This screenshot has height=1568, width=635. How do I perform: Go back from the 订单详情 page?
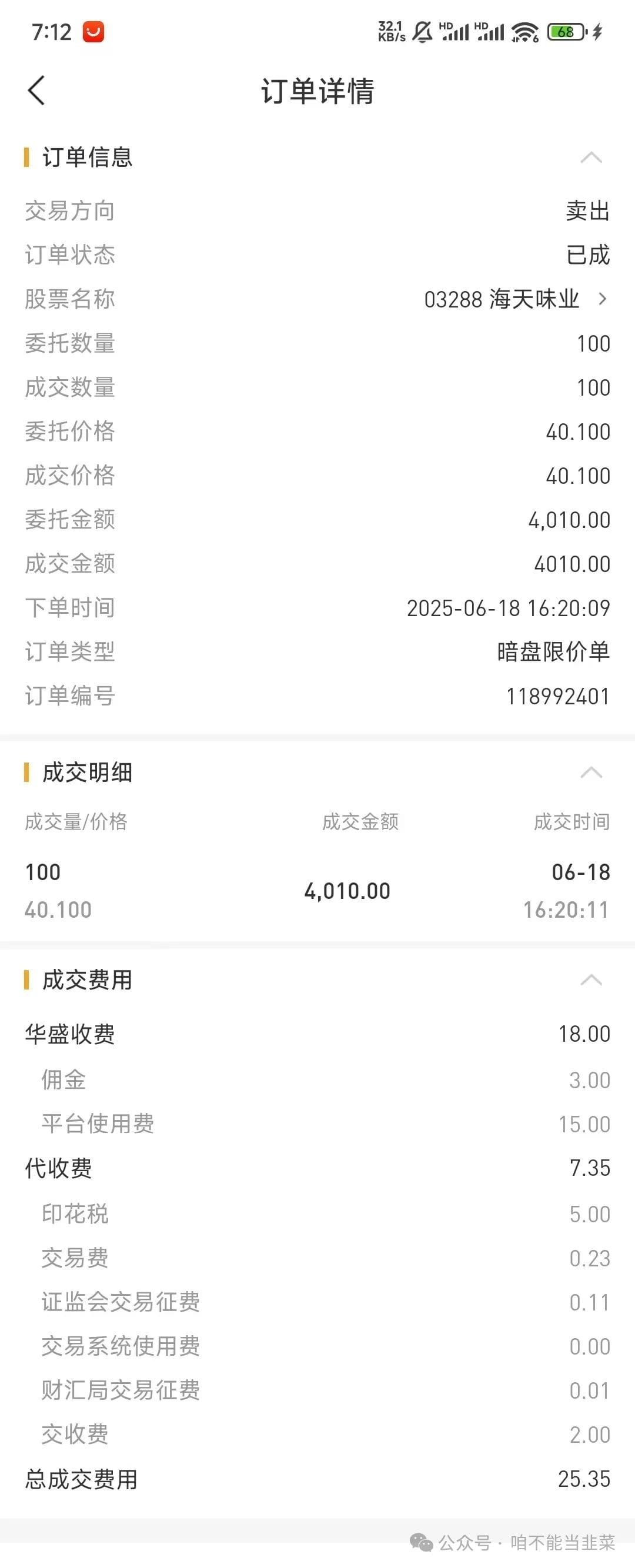pos(36,91)
